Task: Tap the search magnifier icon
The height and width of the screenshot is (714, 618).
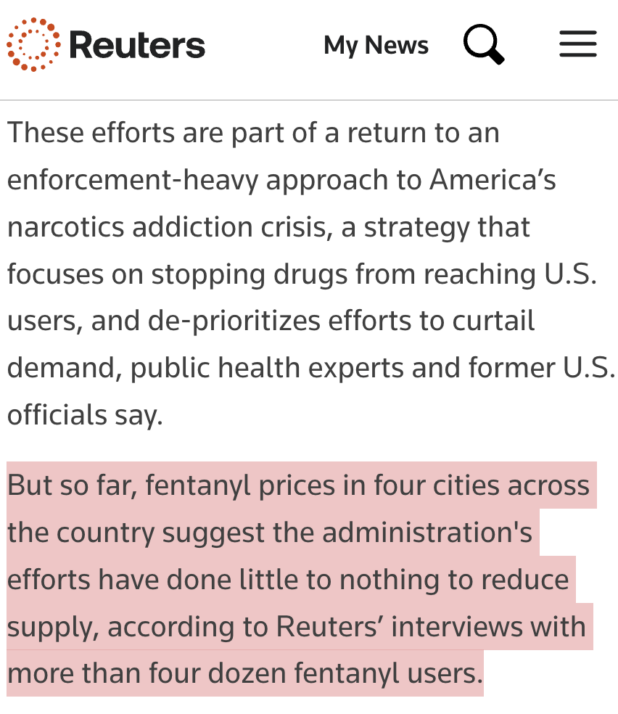Action: (x=484, y=45)
